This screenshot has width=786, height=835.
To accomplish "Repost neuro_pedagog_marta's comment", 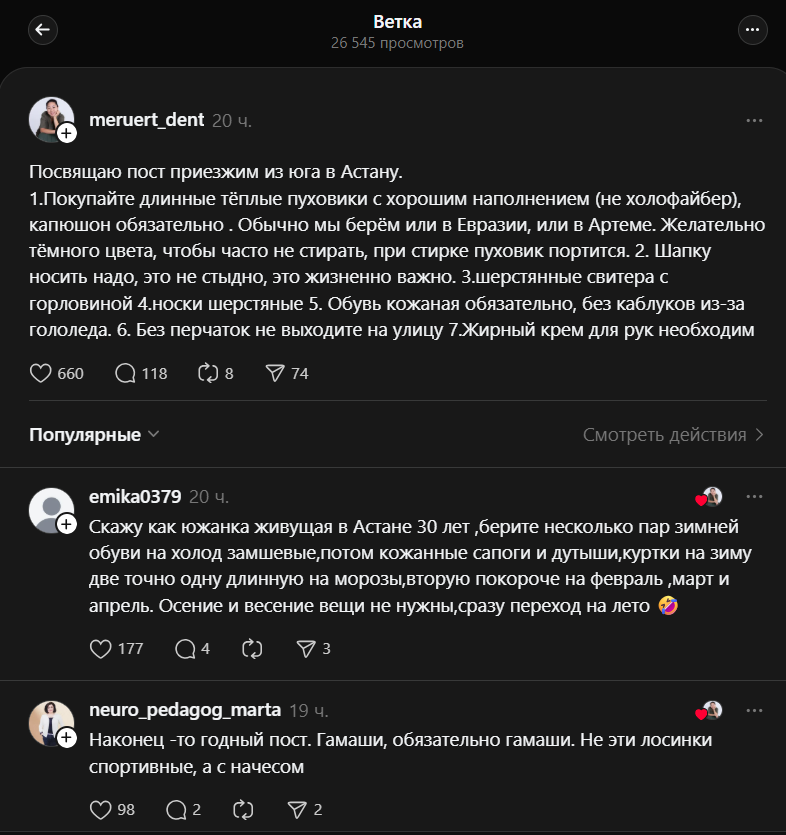I will 242,809.
